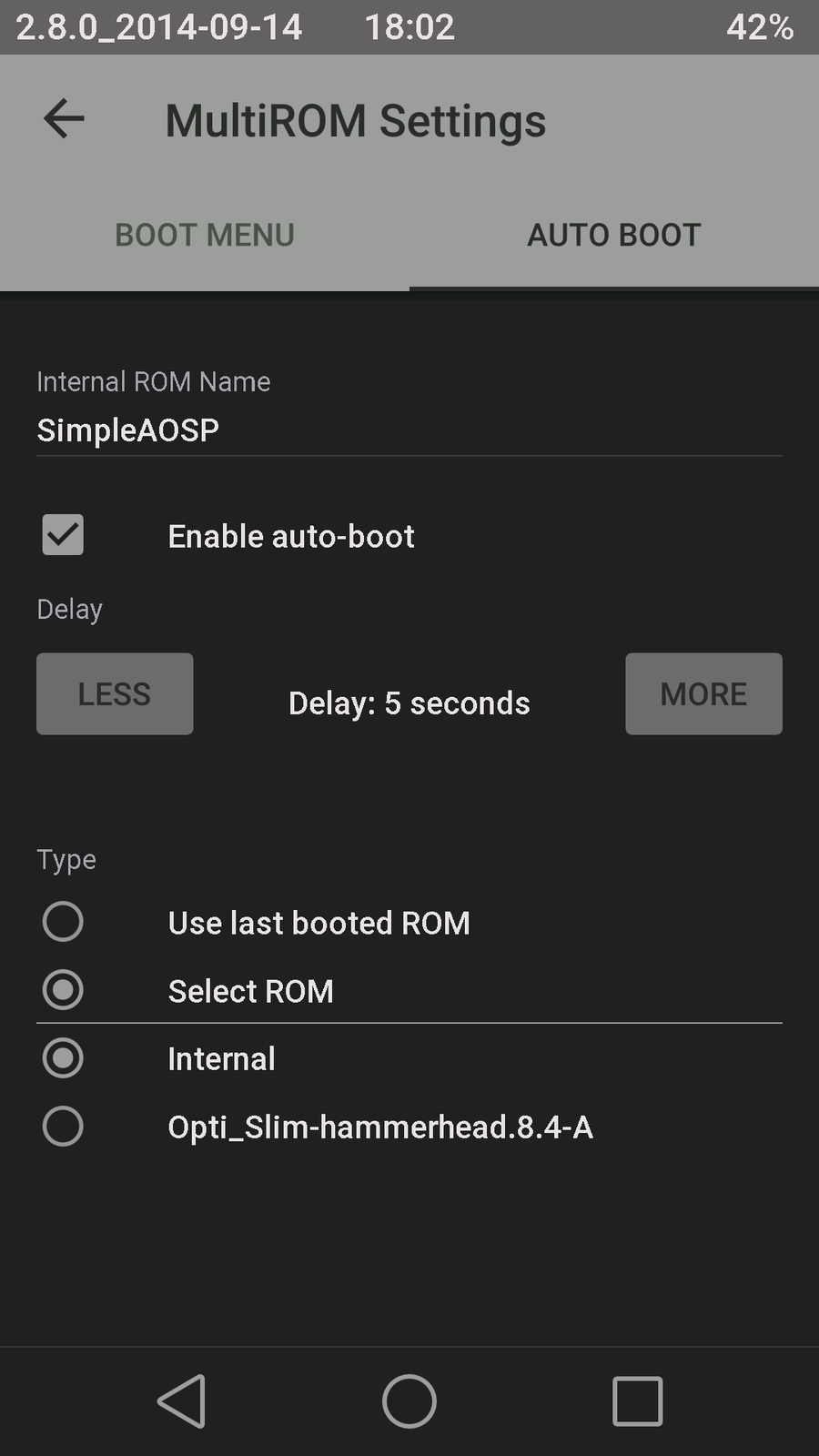Screen dimensions: 819x1456
Task: Tap MORE to increase the delay
Action: pyautogui.click(x=703, y=693)
